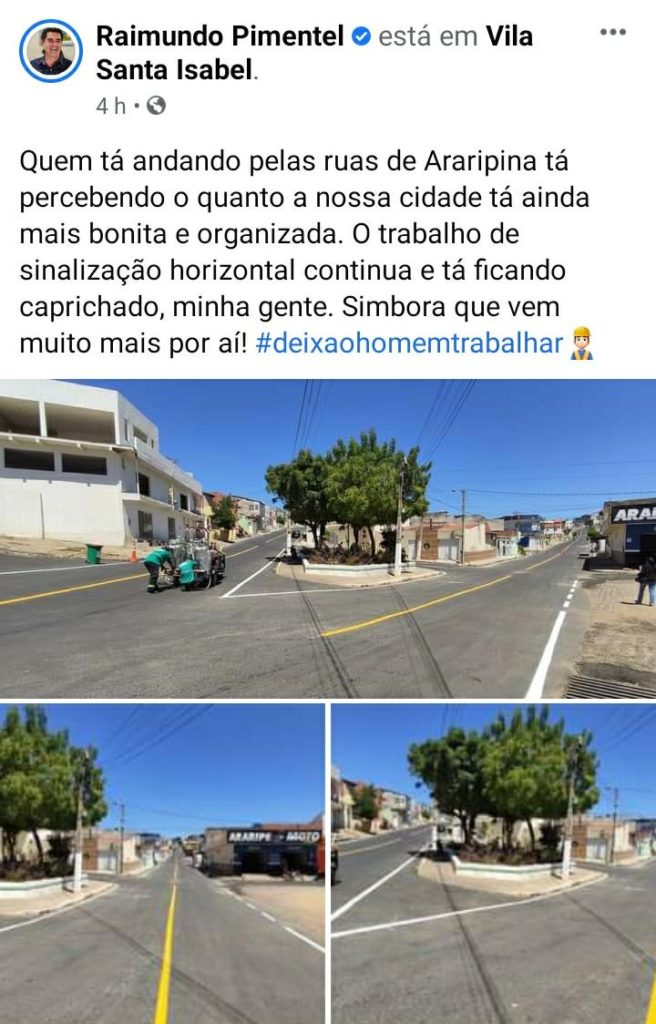Open the Raimundo Pimentel profile name link
Screen dimensions: 656x1024
214,36
